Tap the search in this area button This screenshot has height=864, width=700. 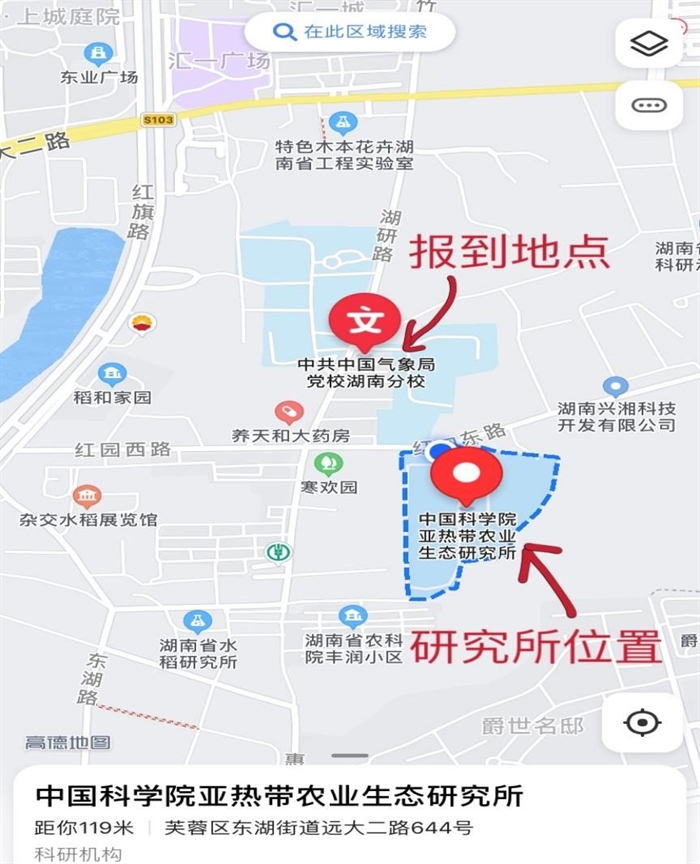[350, 32]
